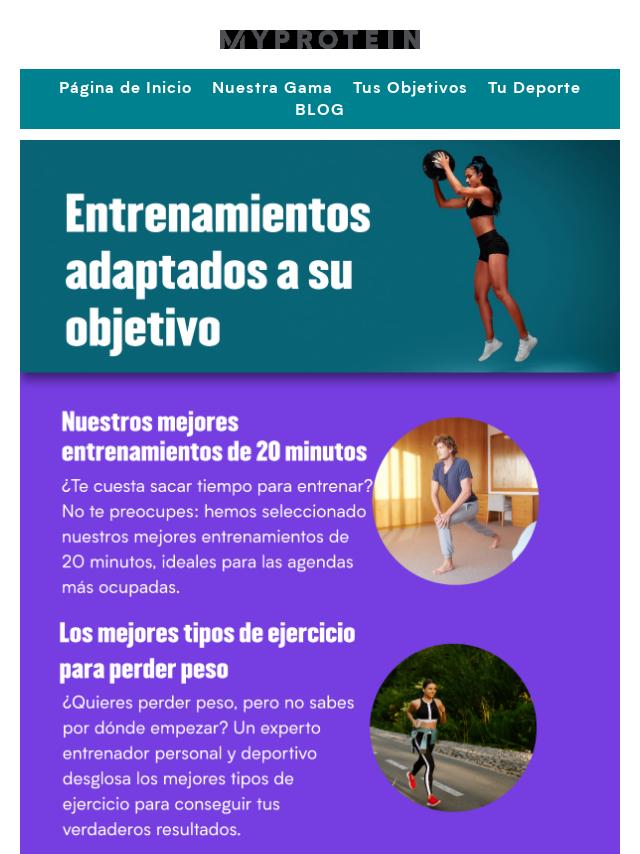
Task: Open the Página de Inicio link
Action: (125, 88)
